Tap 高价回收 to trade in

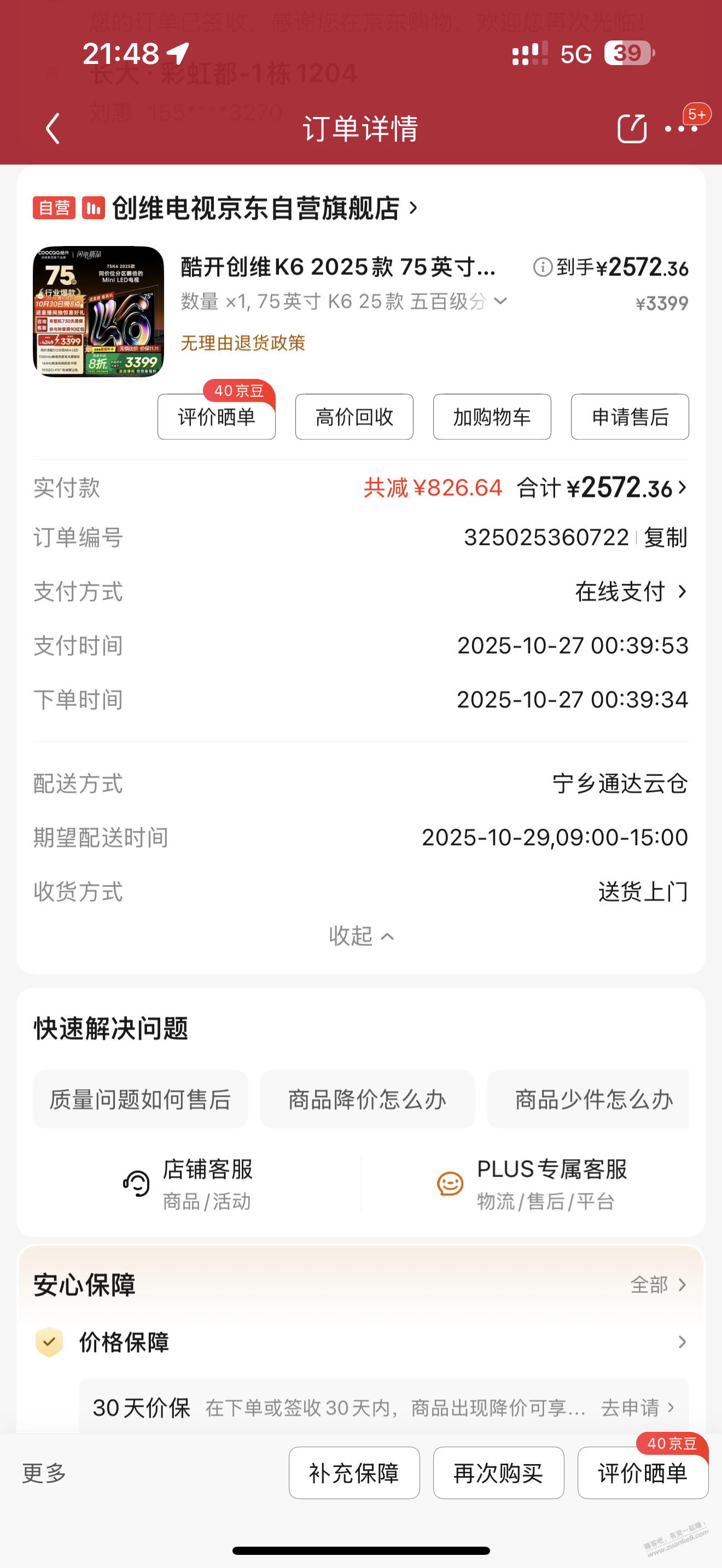point(354,417)
